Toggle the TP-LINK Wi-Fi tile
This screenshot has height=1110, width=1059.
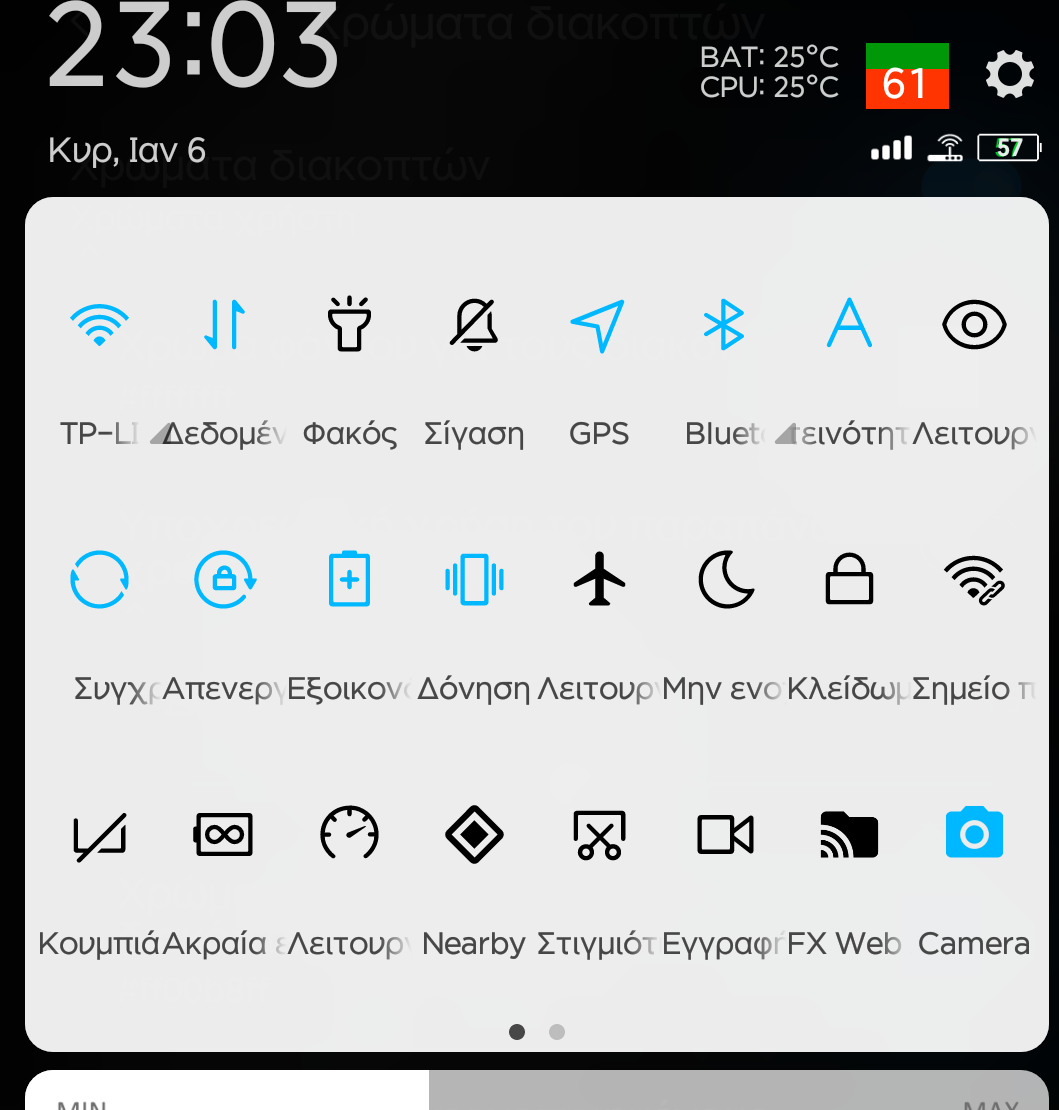tap(99, 326)
